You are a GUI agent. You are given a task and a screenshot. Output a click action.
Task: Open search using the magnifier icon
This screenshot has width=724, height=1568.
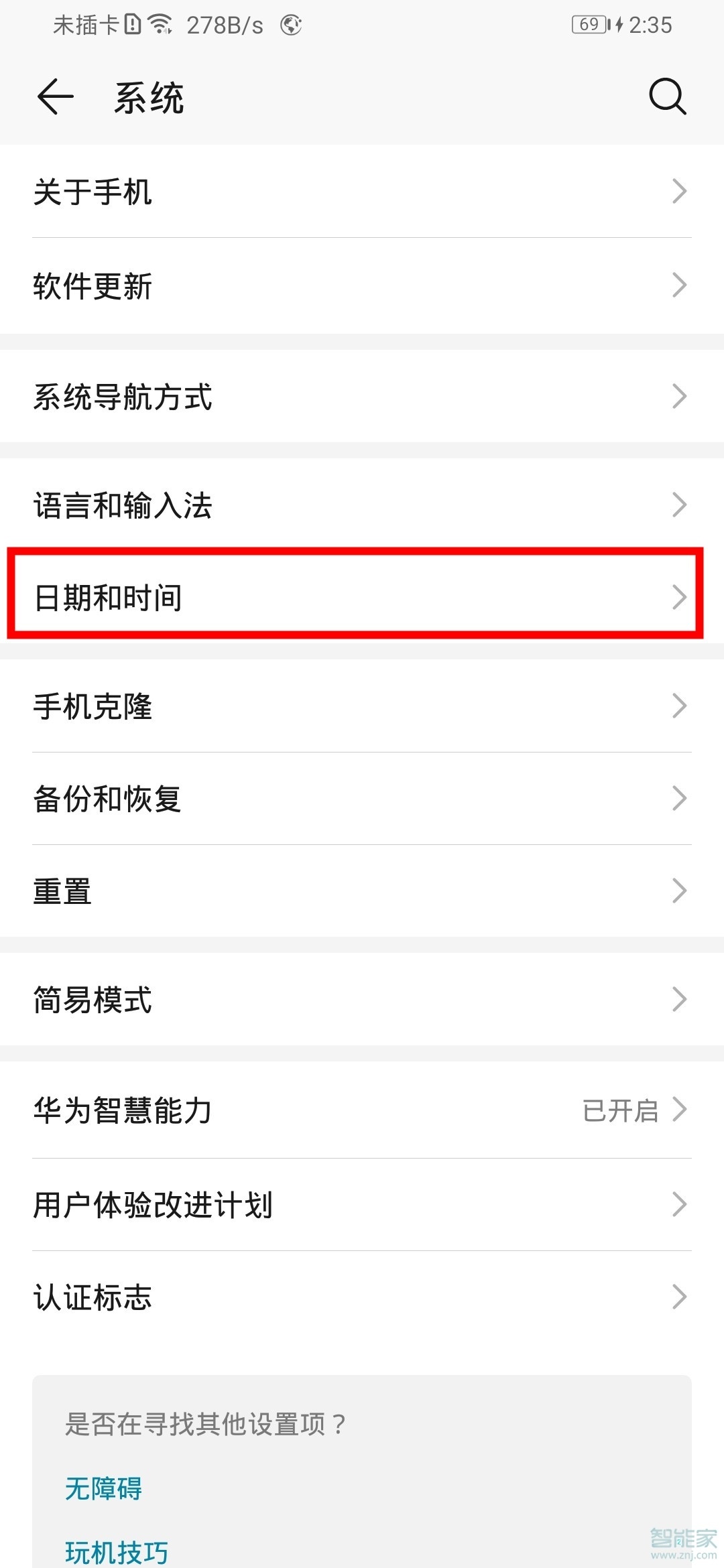667,97
